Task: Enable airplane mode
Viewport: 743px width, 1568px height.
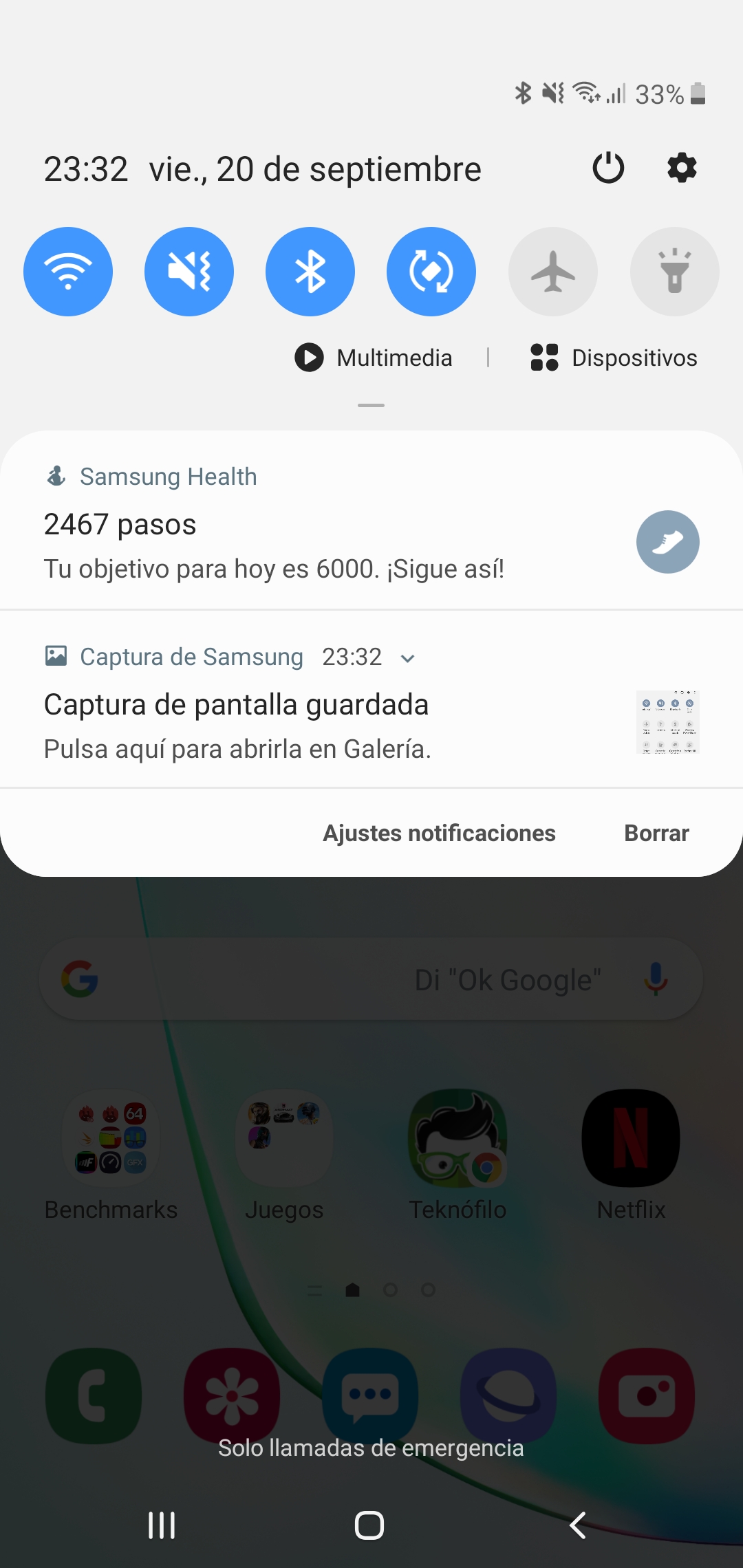Action: pos(553,272)
